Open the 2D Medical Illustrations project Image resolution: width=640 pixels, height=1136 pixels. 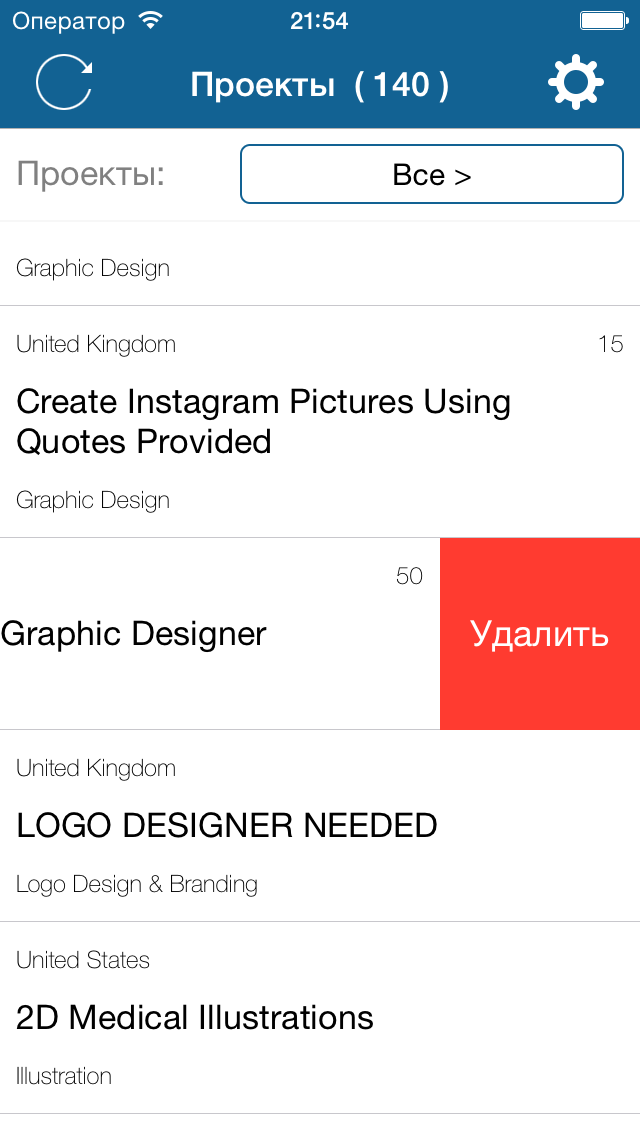[320, 1018]
